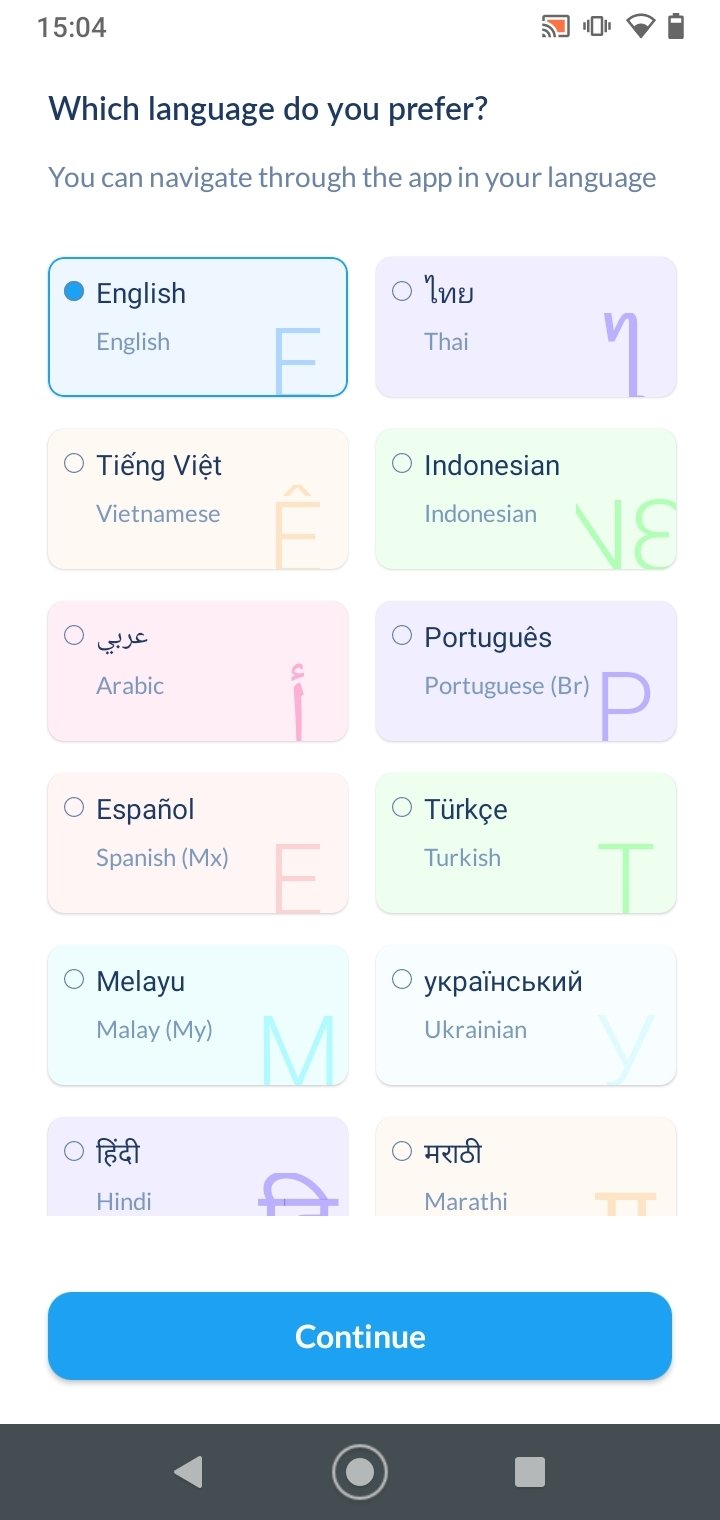Choose Arabic as preferred language
This screenshot has width=720, height=1520.
pyautogui.click(x=198, y=671)
